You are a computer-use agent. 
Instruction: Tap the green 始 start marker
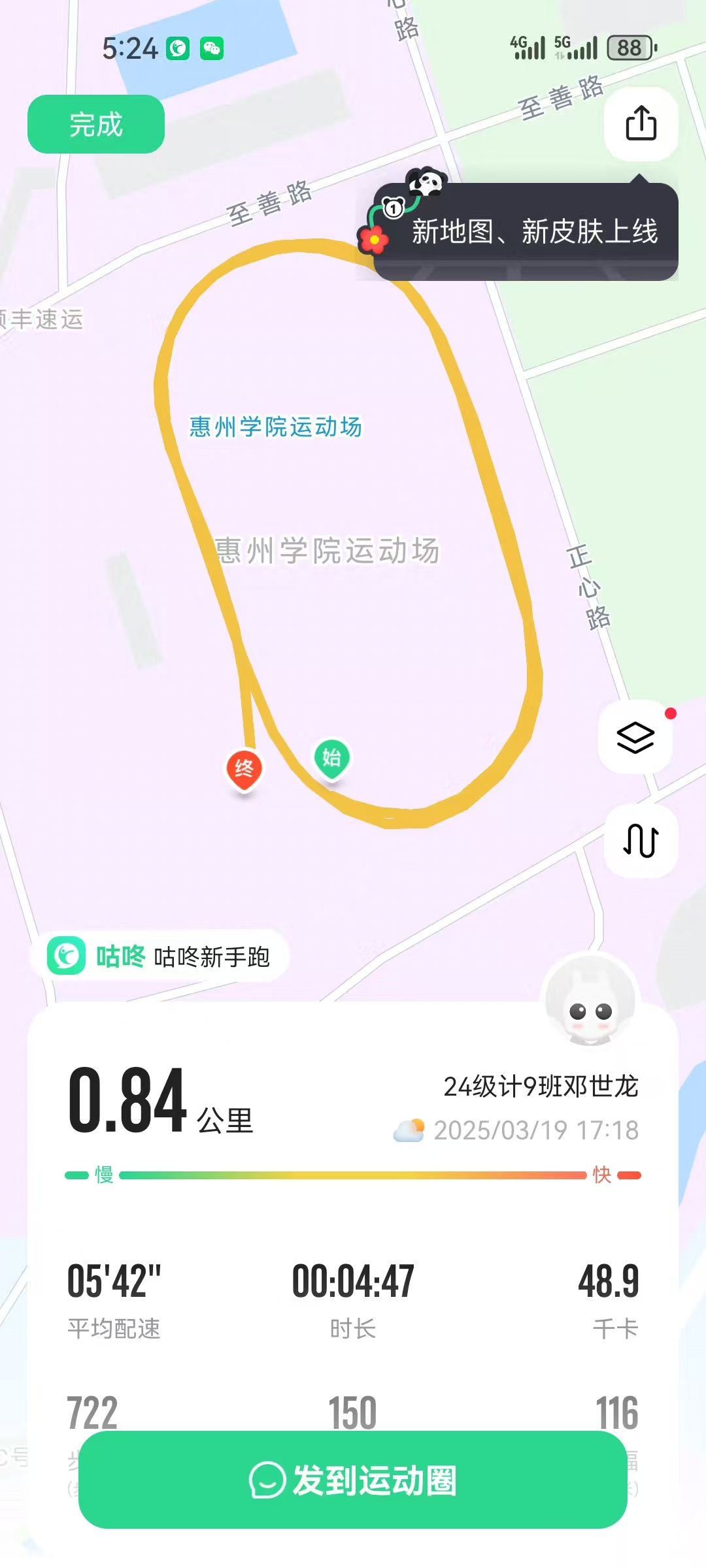[x=331, y=758]
